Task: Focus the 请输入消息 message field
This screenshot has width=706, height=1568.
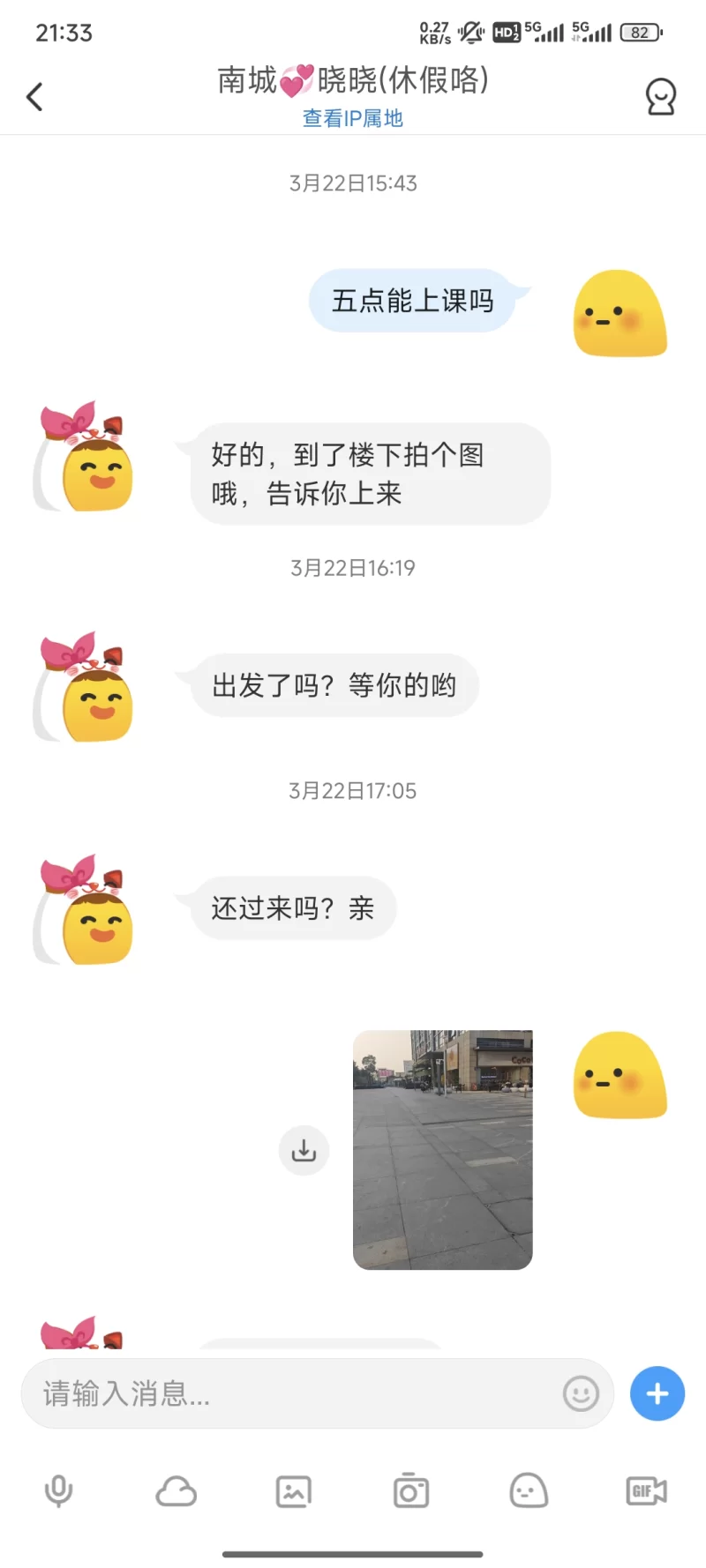Action: coord(291,1393)
